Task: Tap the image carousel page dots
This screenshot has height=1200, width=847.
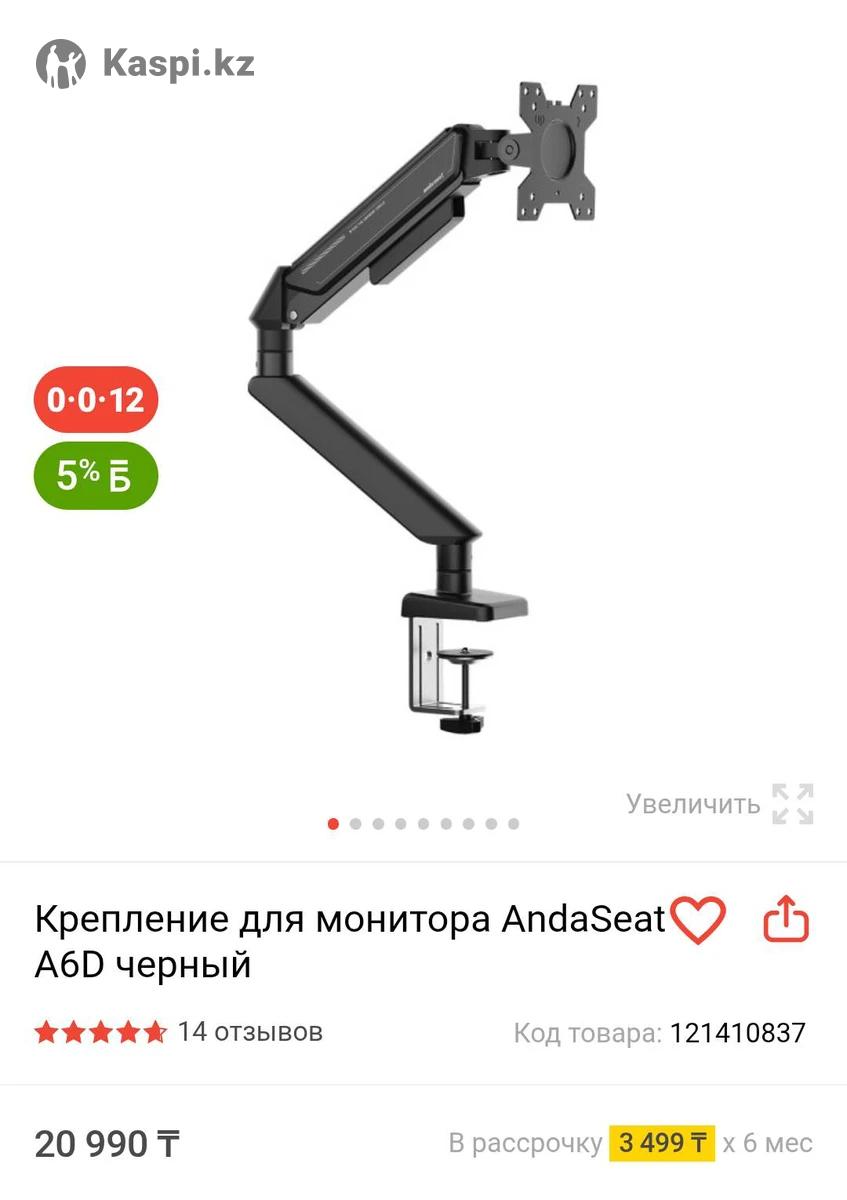Action: pos(423,824)
